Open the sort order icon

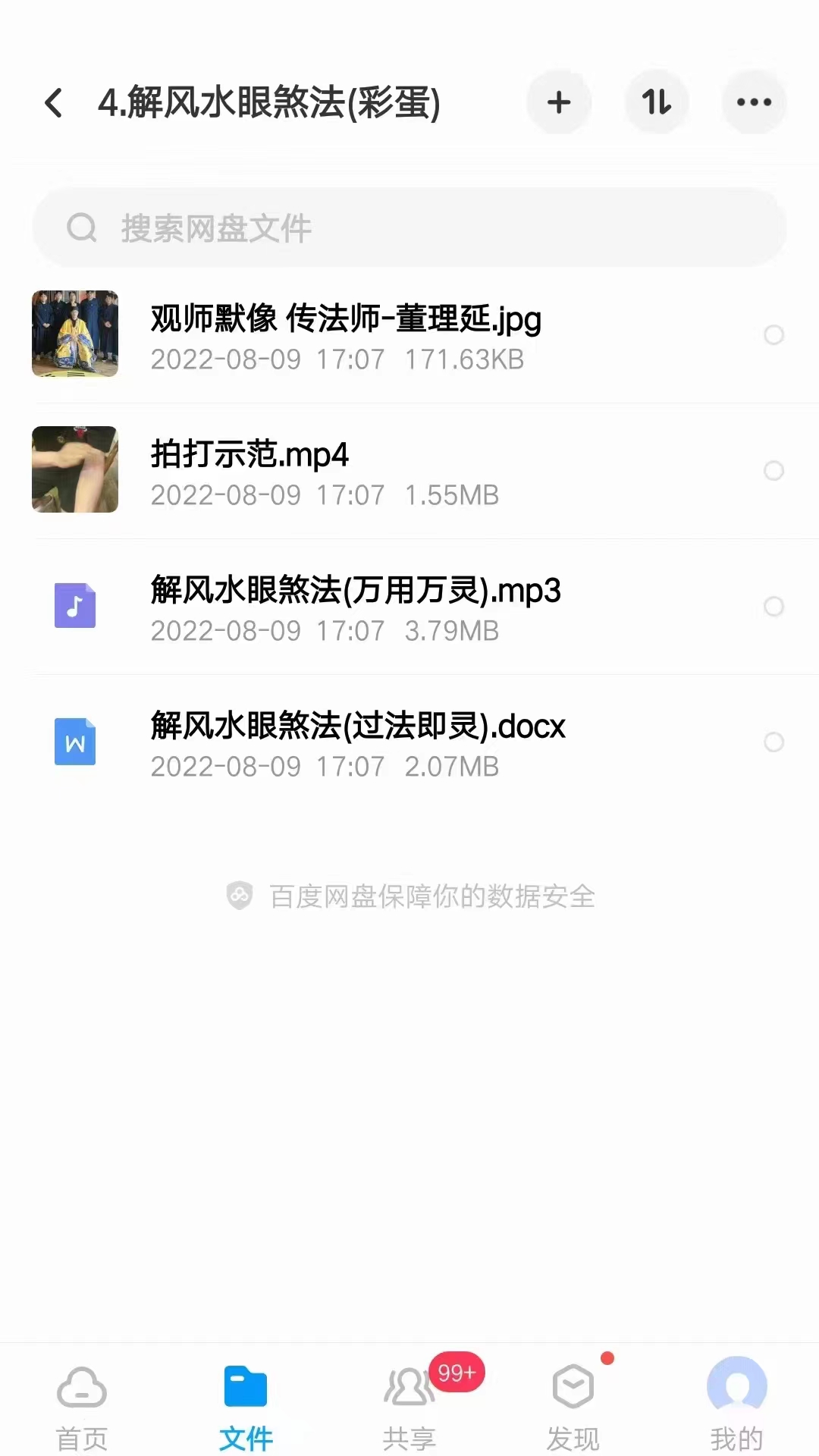pyautogui.click(x=657, y=102)
